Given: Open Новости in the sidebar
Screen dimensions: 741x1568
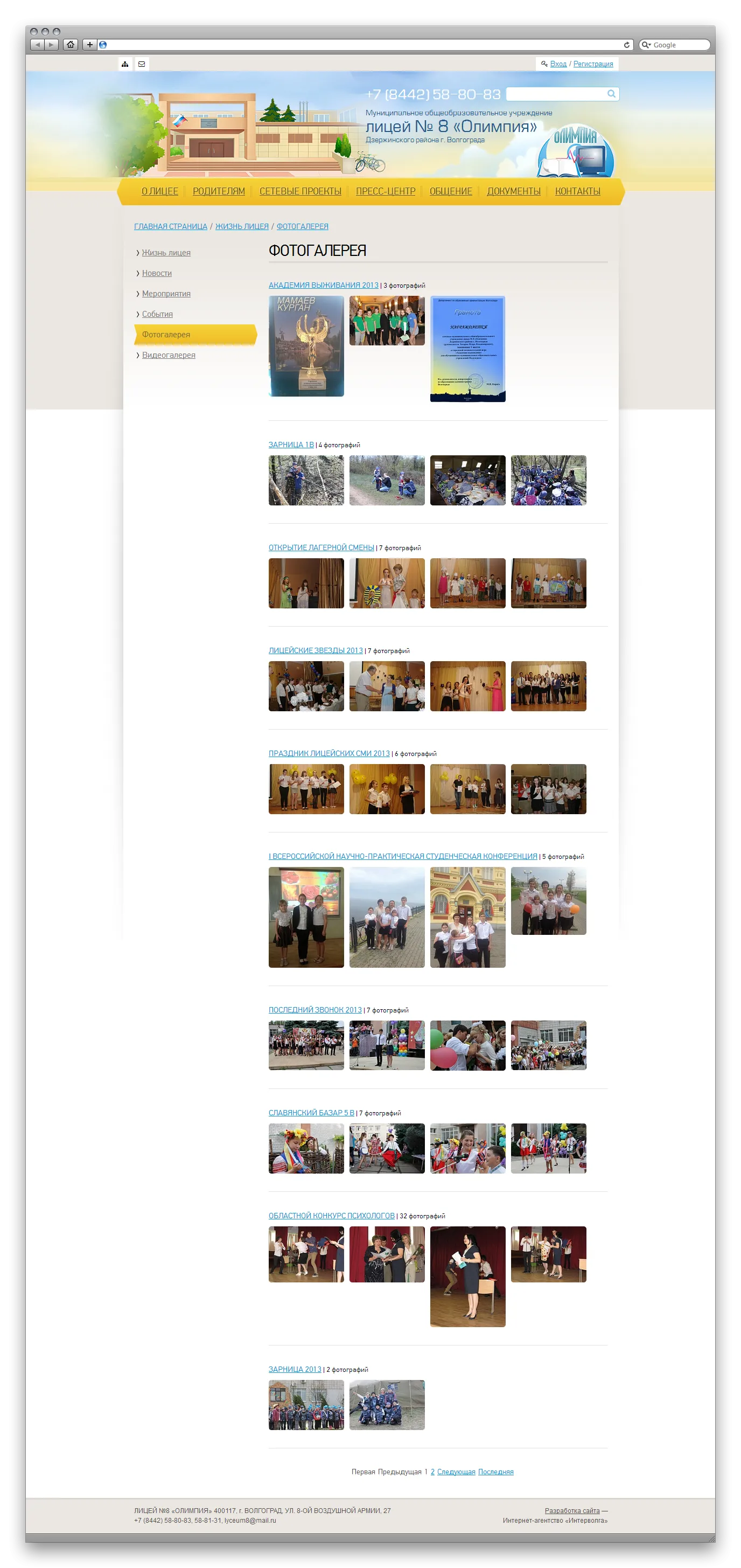Looking at the screenshot, I should coord(157,273).
